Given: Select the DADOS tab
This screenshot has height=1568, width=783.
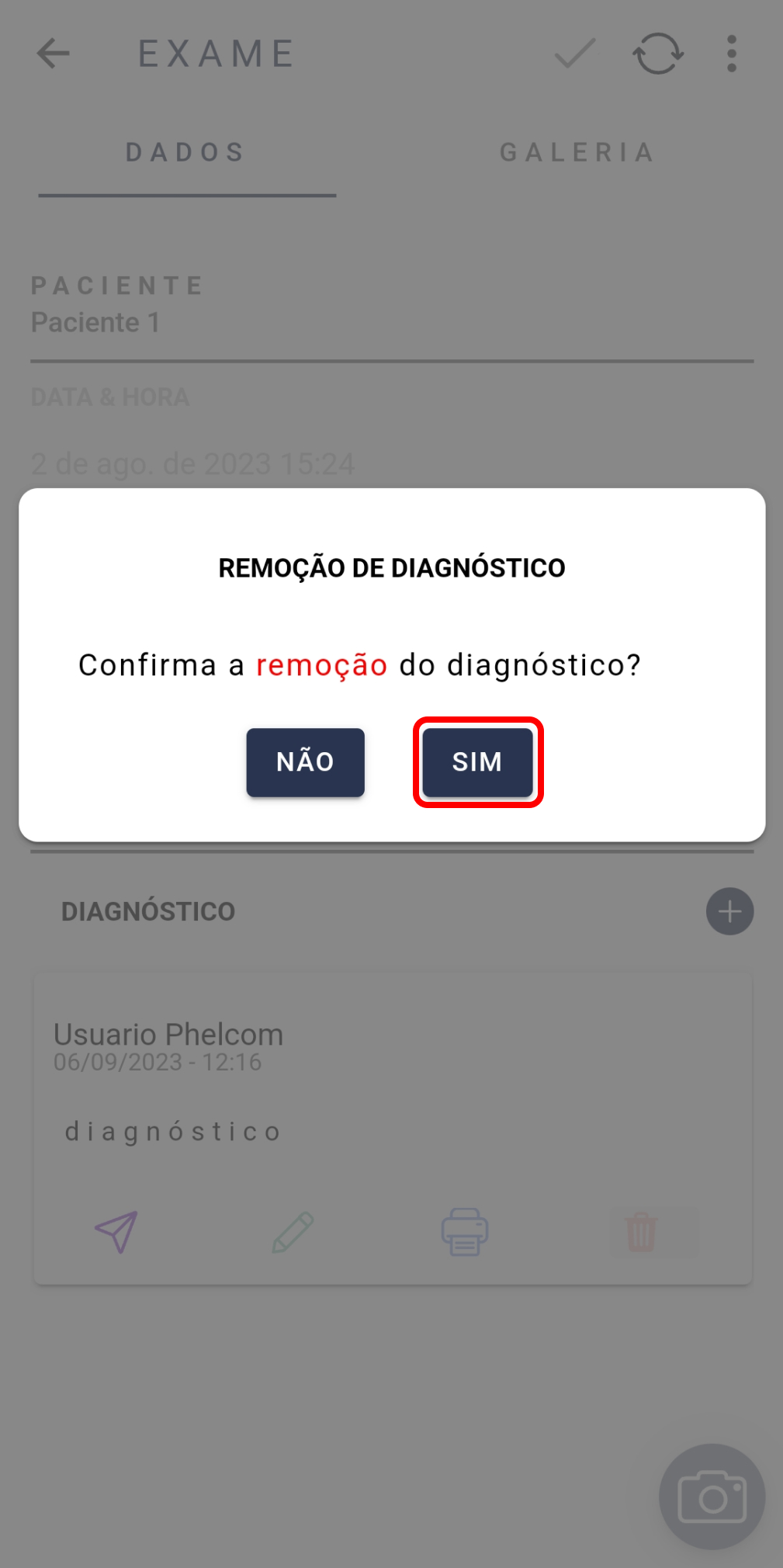Looking at the screenshot, I should [x=186, y=152].
